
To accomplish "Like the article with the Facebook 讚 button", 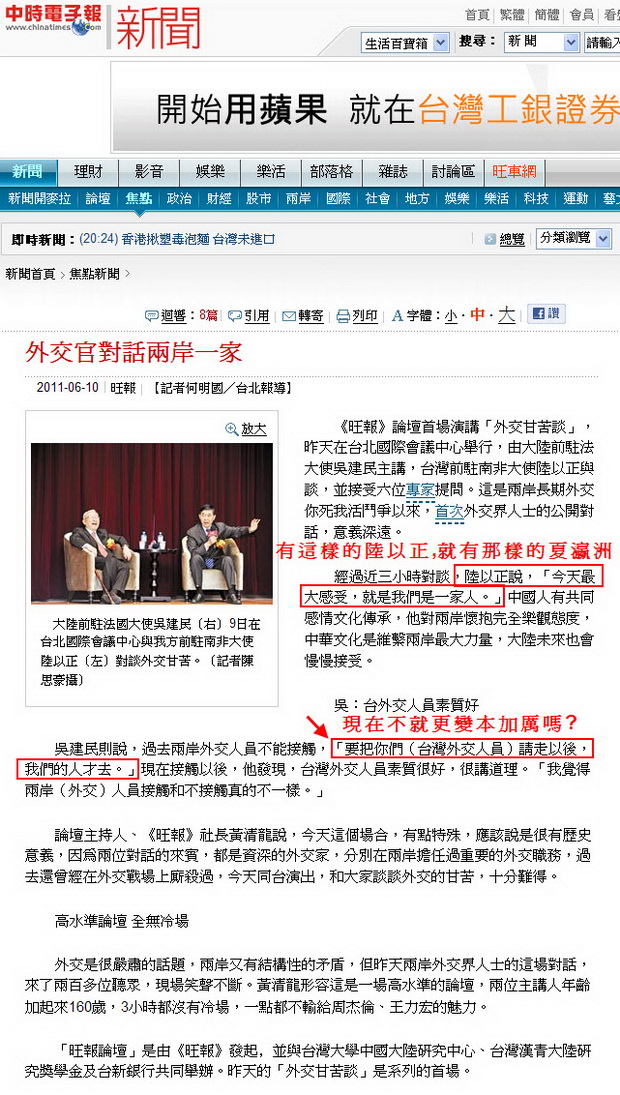I will (546, 314).
